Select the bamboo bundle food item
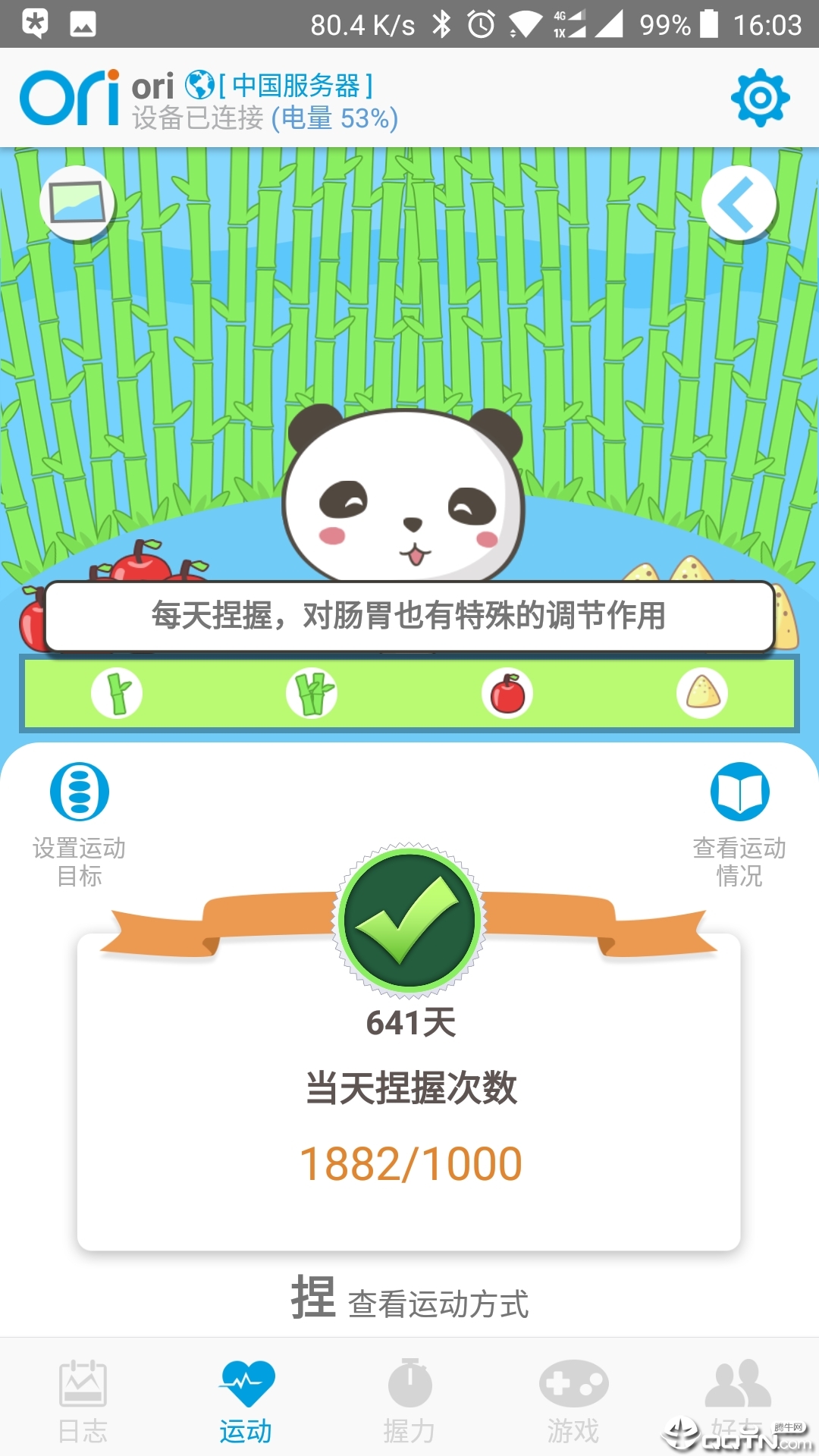This screenshot has width=819, height=1456. [x=312, y=693]
